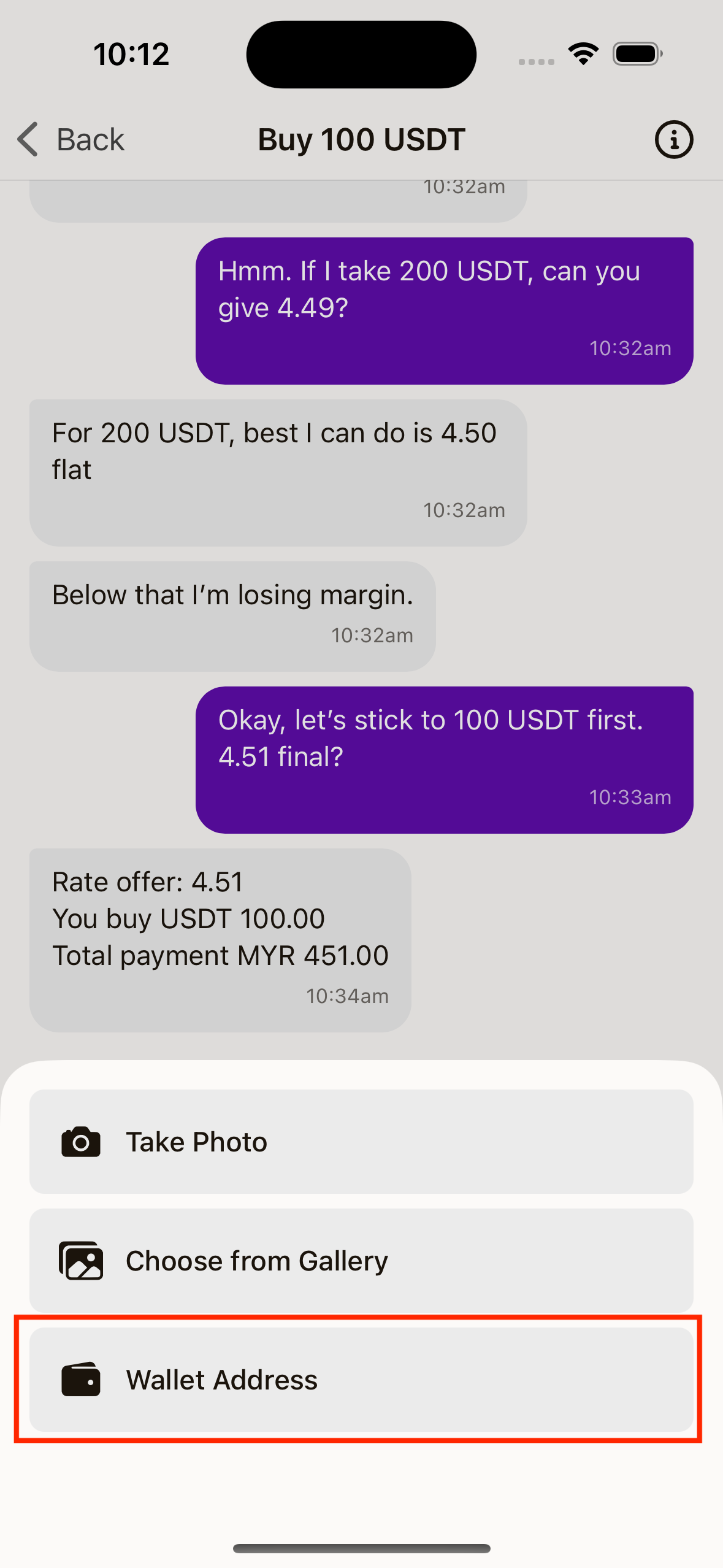Open Choose from Gallery
The image size is (723, 1568).
[x=361, y=1261]
